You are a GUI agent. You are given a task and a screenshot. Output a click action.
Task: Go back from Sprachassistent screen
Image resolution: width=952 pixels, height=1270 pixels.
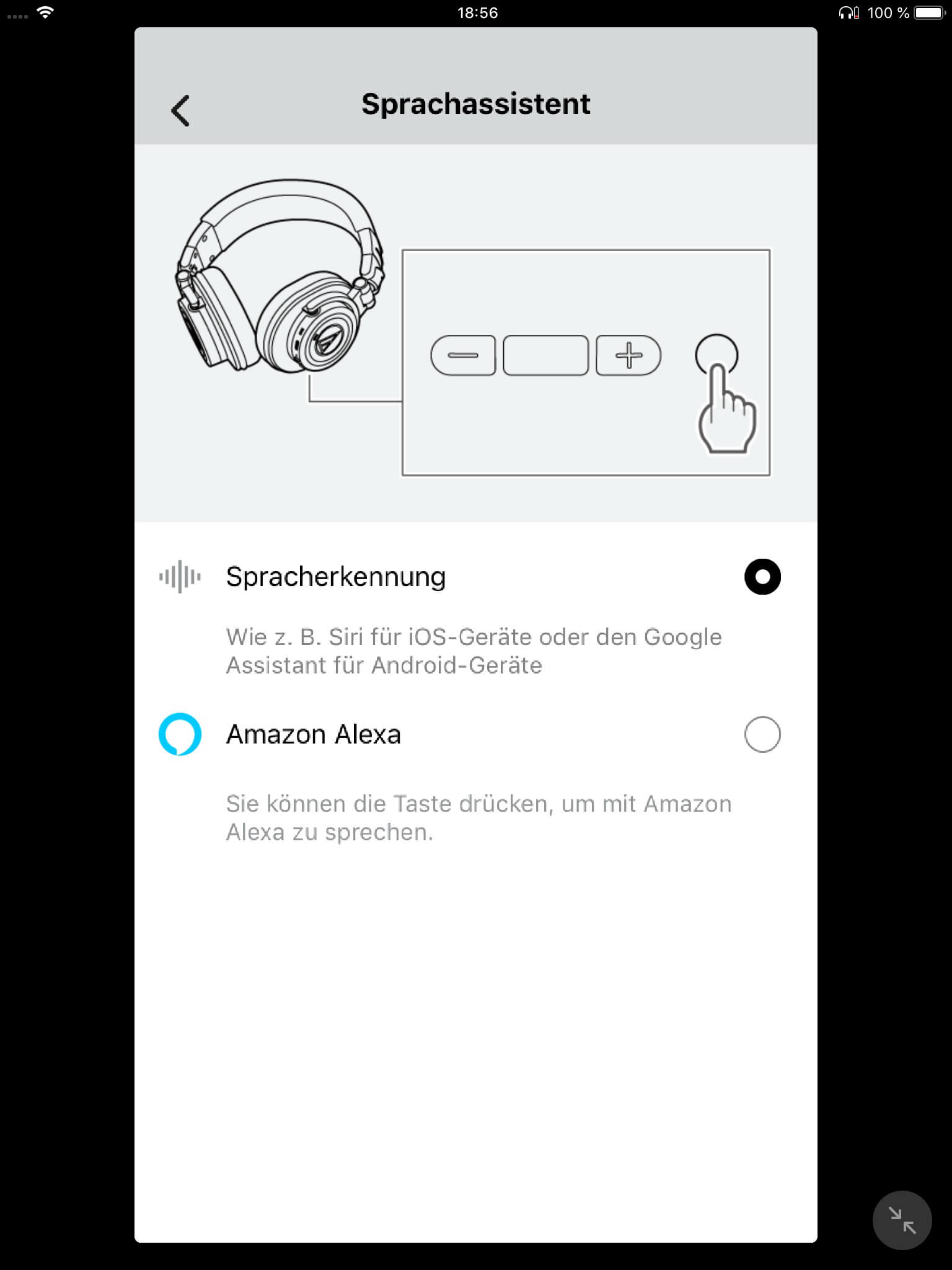pos(180,111)
